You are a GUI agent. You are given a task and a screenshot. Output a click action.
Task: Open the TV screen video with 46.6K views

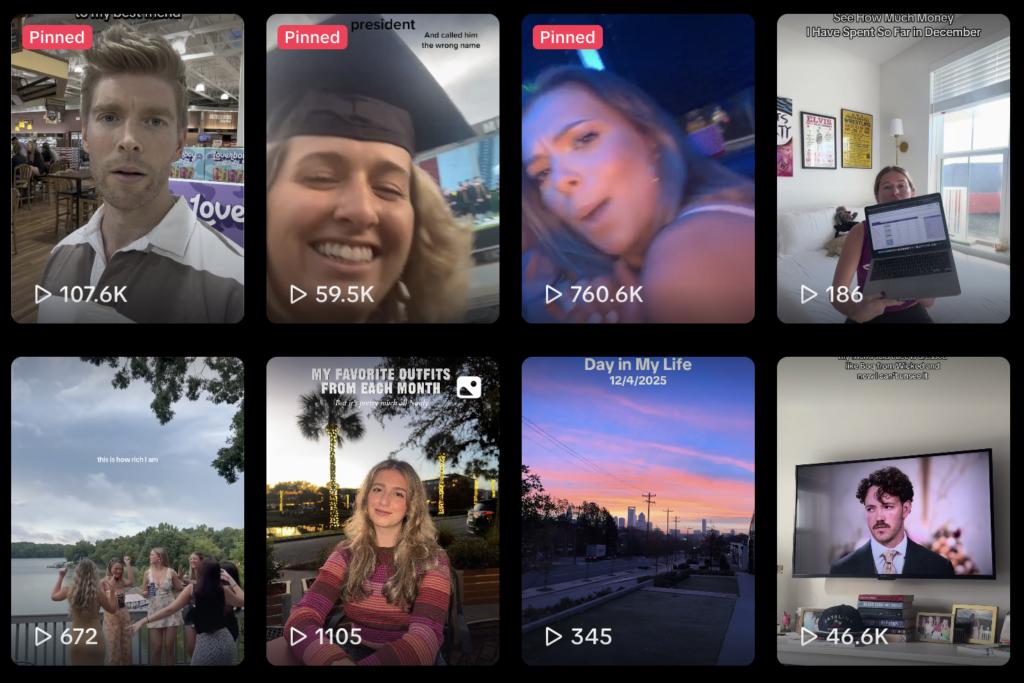[x=893, y=510]
